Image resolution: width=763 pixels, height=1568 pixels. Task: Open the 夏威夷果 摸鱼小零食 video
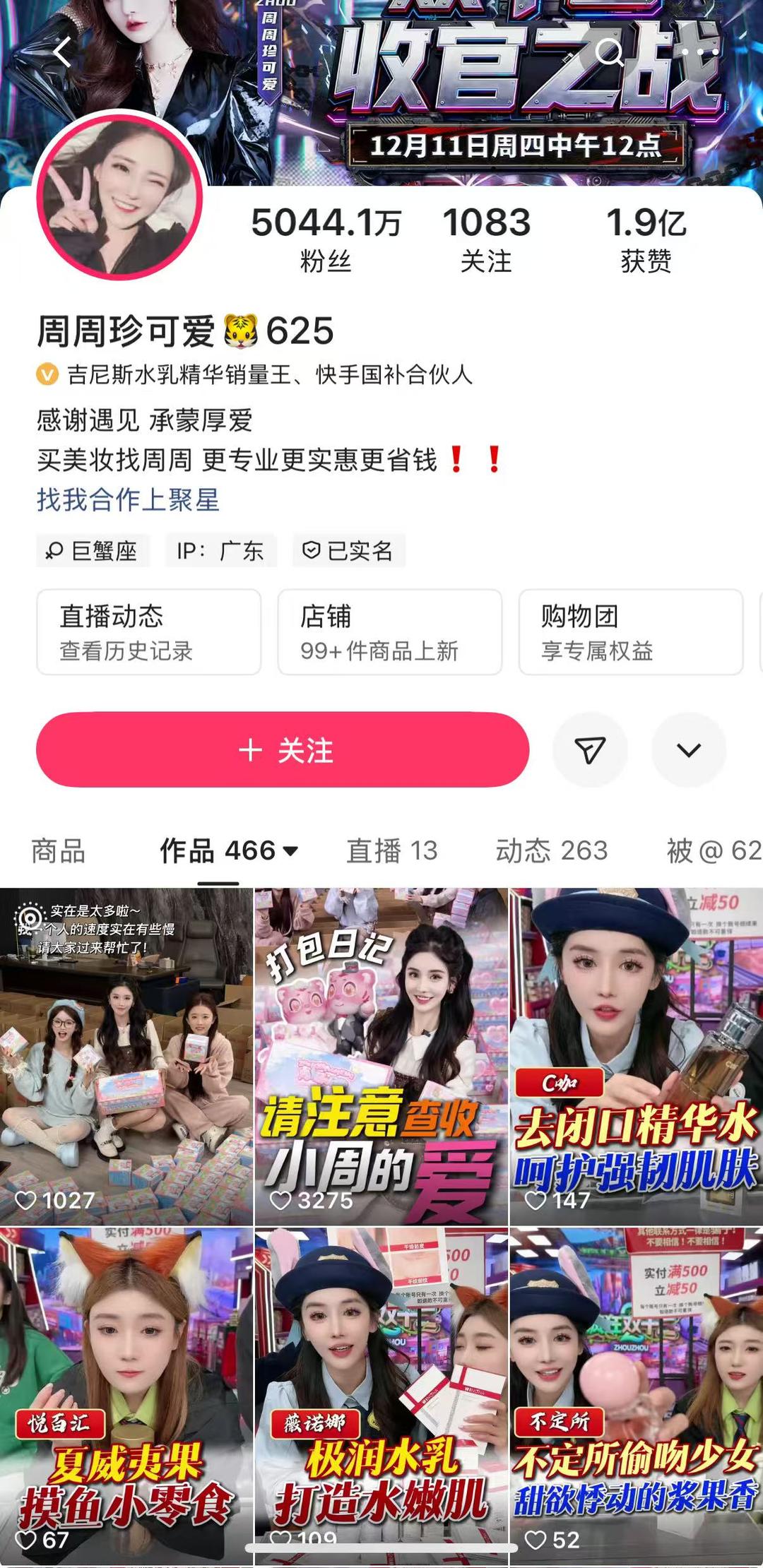coord(126,1395)
